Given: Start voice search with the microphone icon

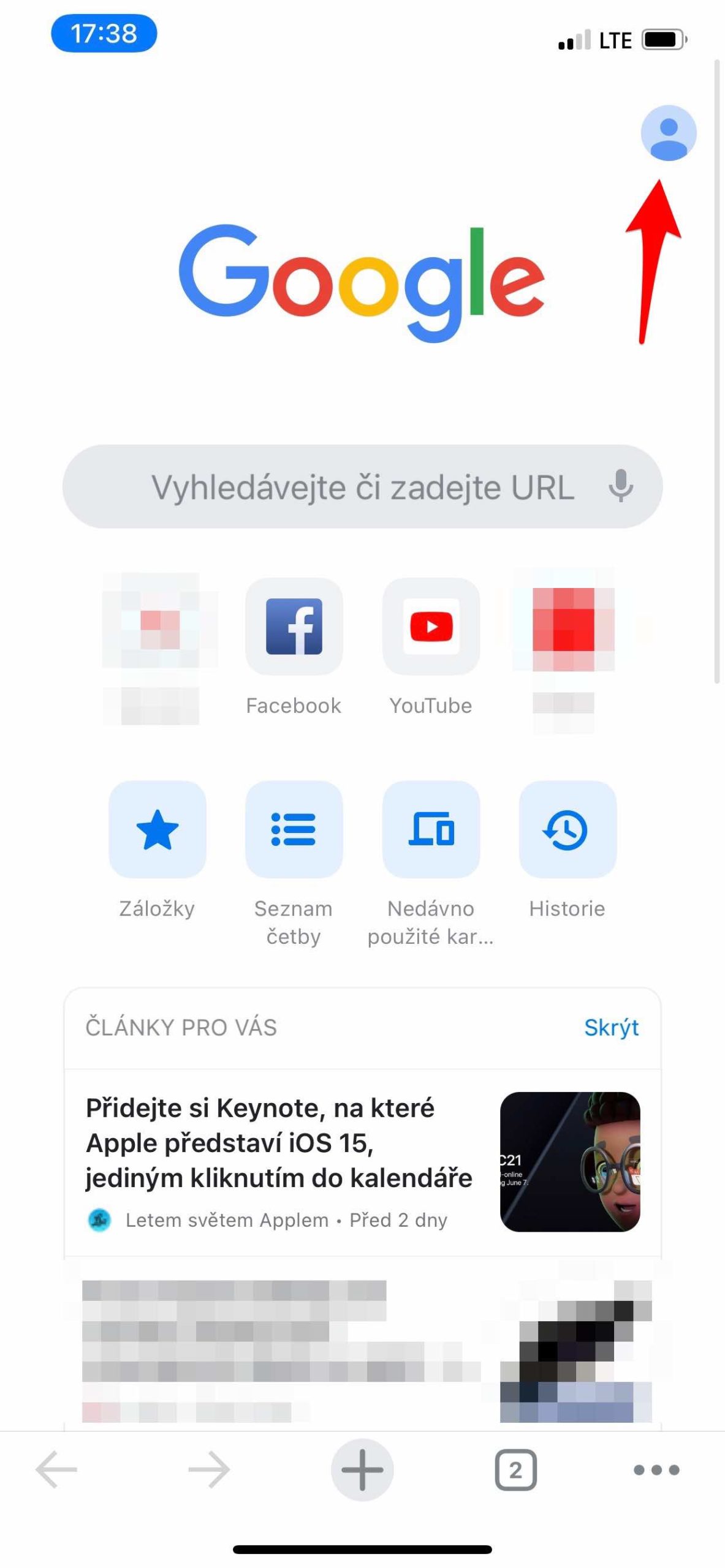Looking at the screenshot, I should pos(621,487).
